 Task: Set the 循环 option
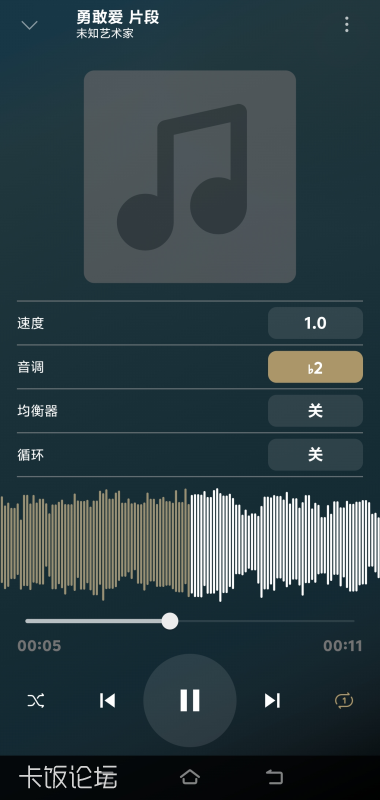[315, 455]
